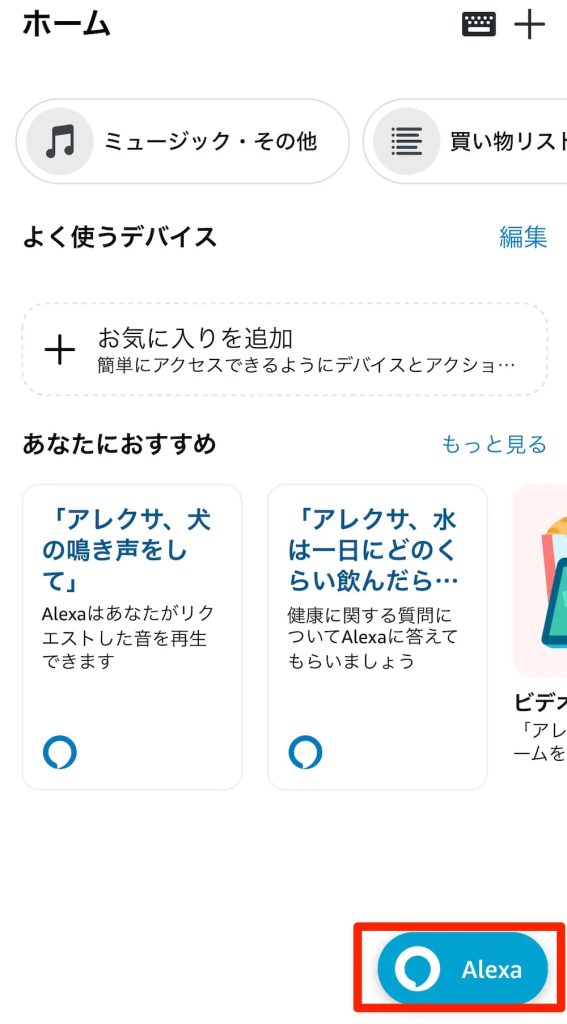The image size is (567, 1024).
Task: Tap the Alexa voice button
Action: point(462,968)
